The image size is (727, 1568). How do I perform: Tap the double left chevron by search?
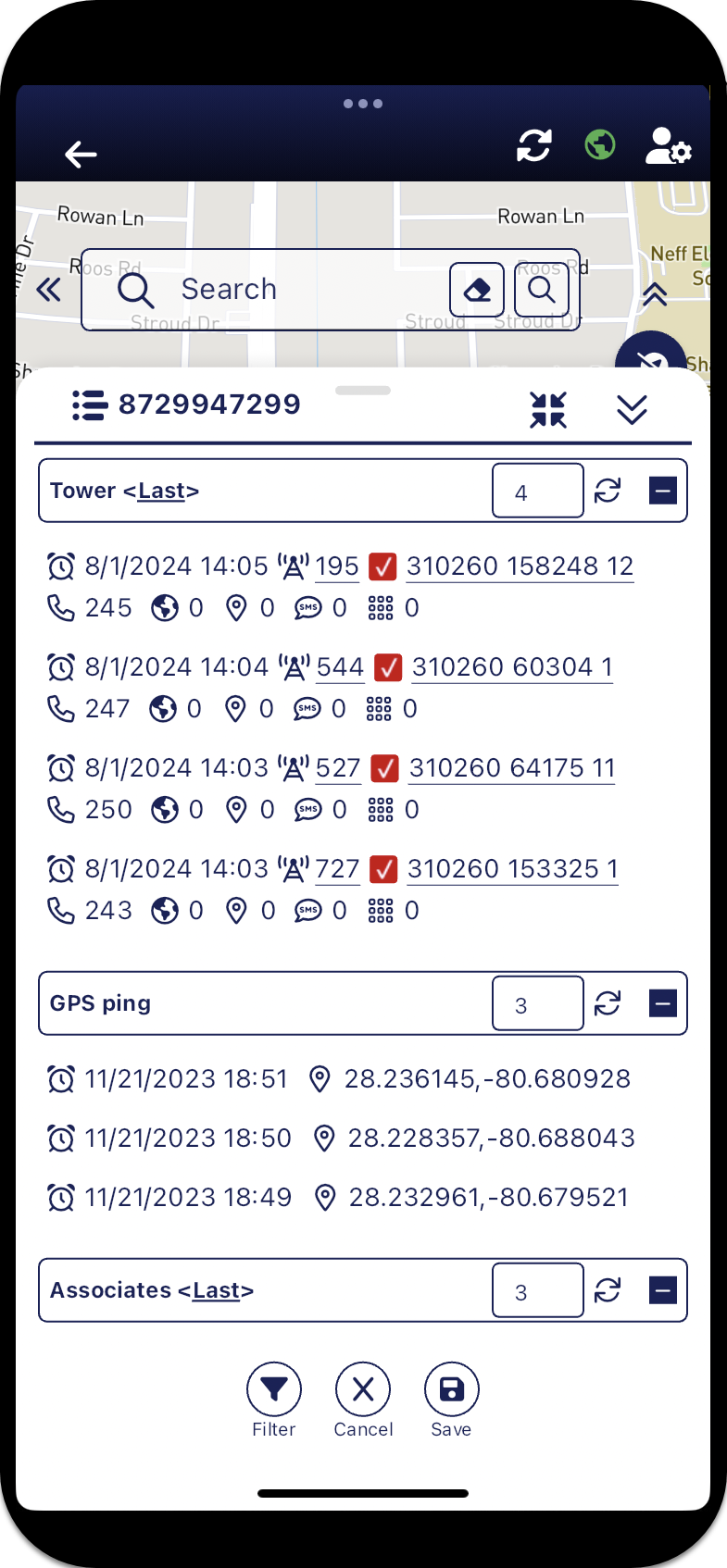click(49, 290)
